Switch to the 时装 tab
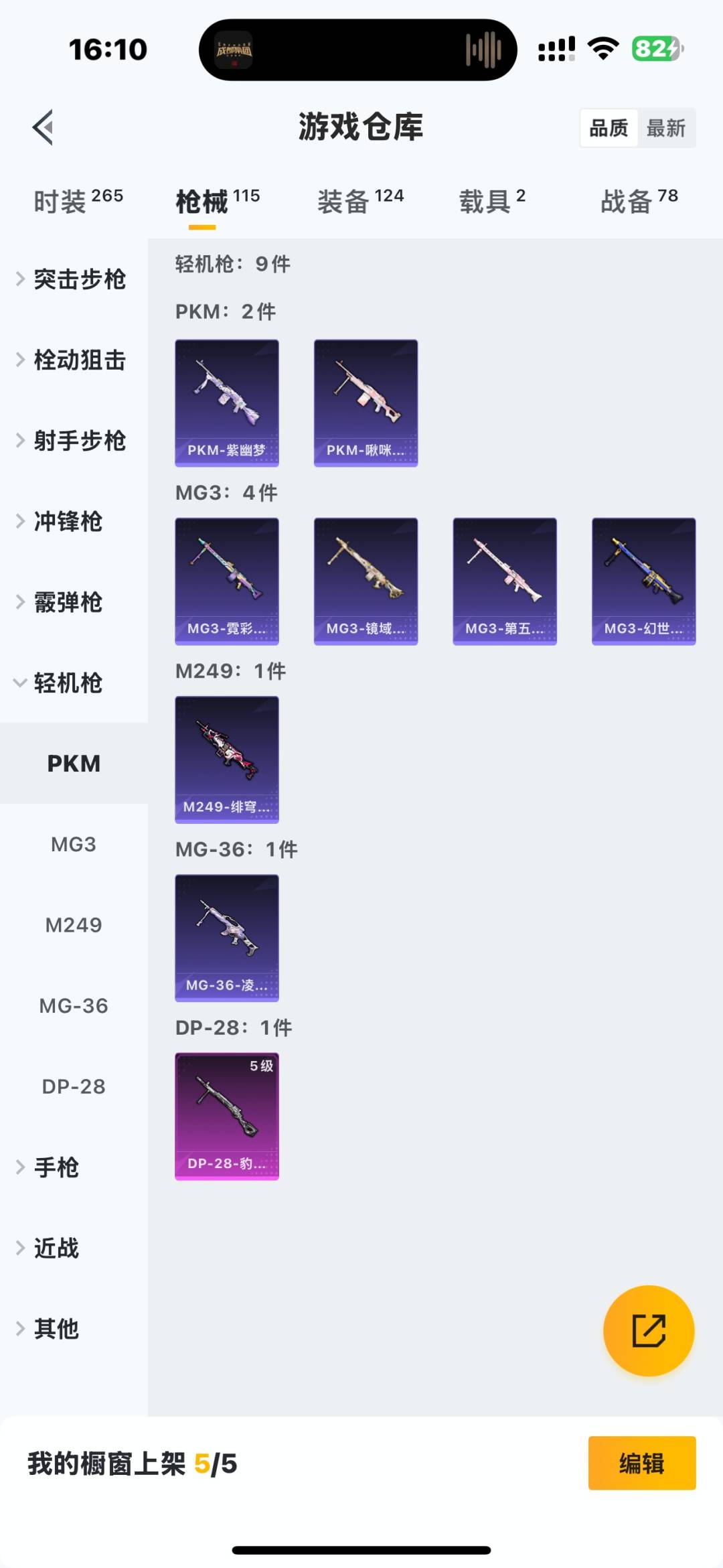 point(78,200)
